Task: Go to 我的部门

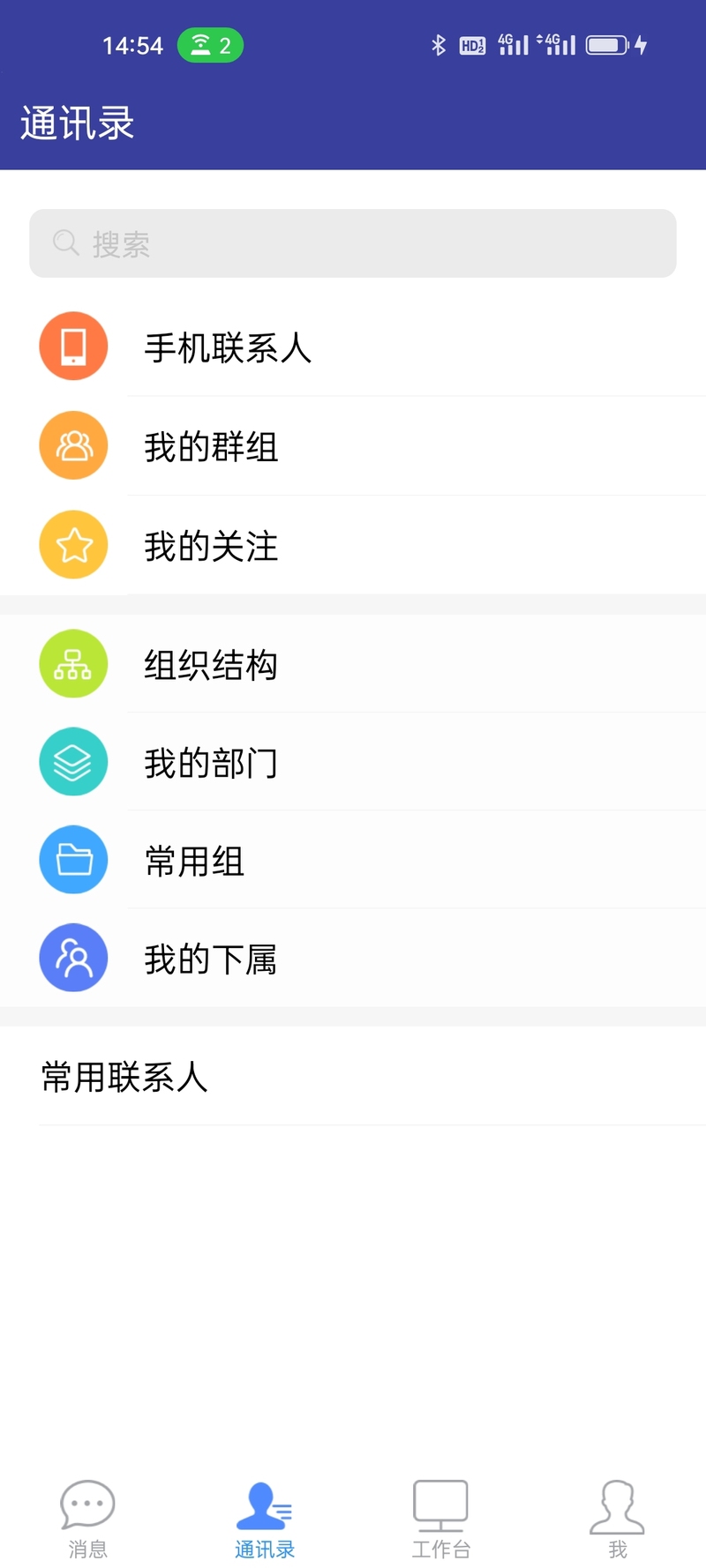Action: 353,762
